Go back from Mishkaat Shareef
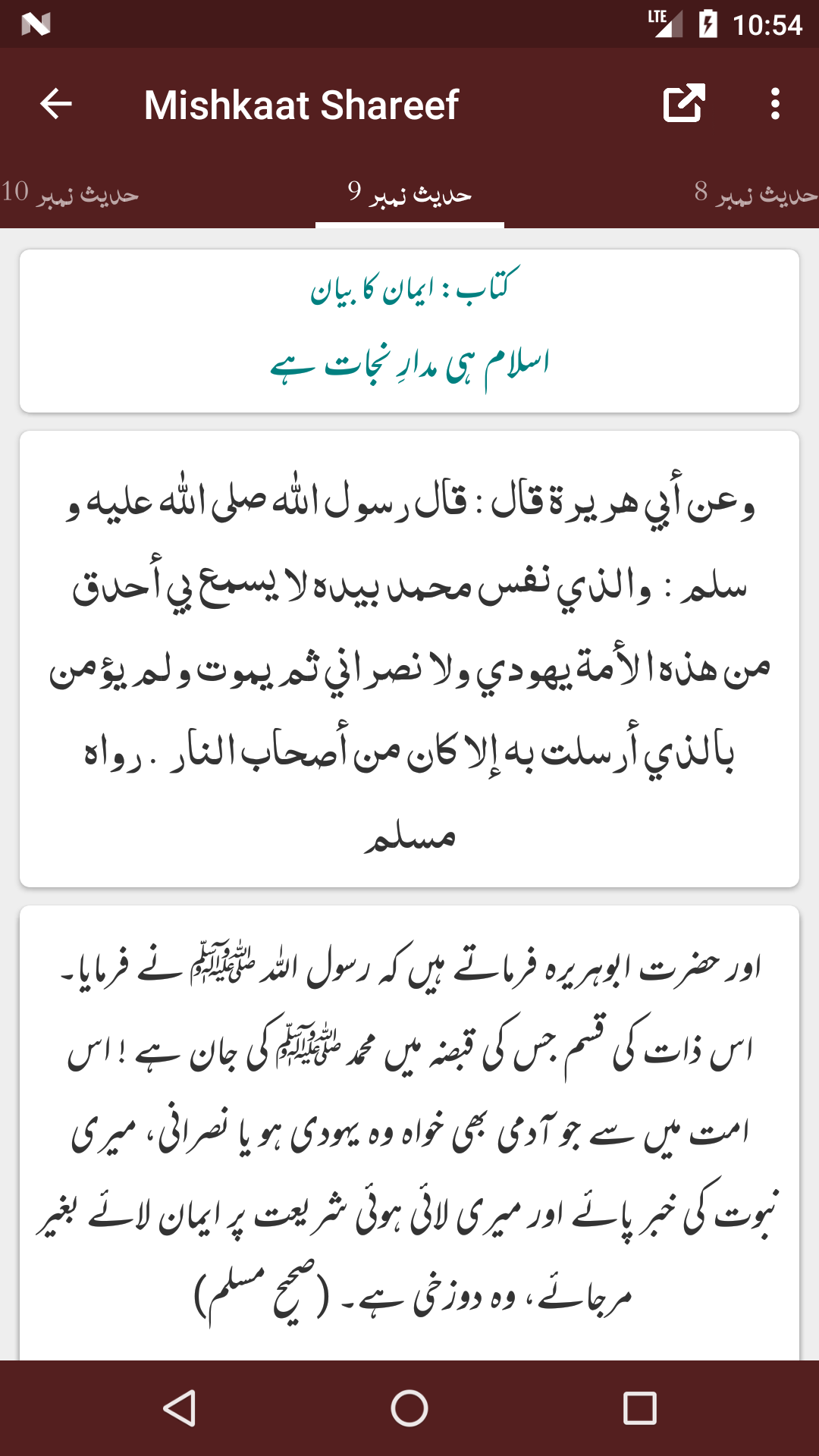 [56, 104]
